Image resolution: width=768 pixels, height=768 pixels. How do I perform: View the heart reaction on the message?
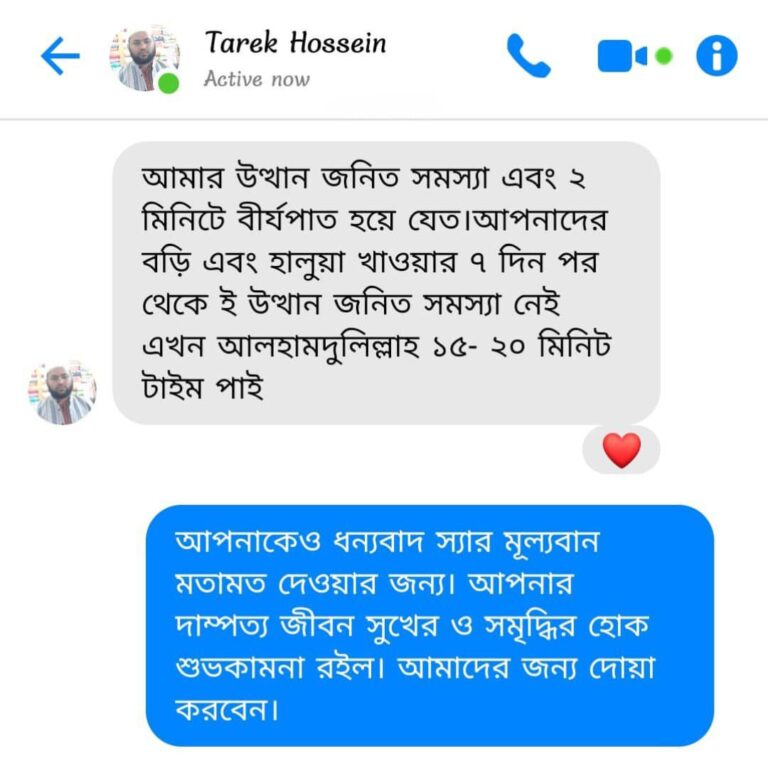[621, 450]
